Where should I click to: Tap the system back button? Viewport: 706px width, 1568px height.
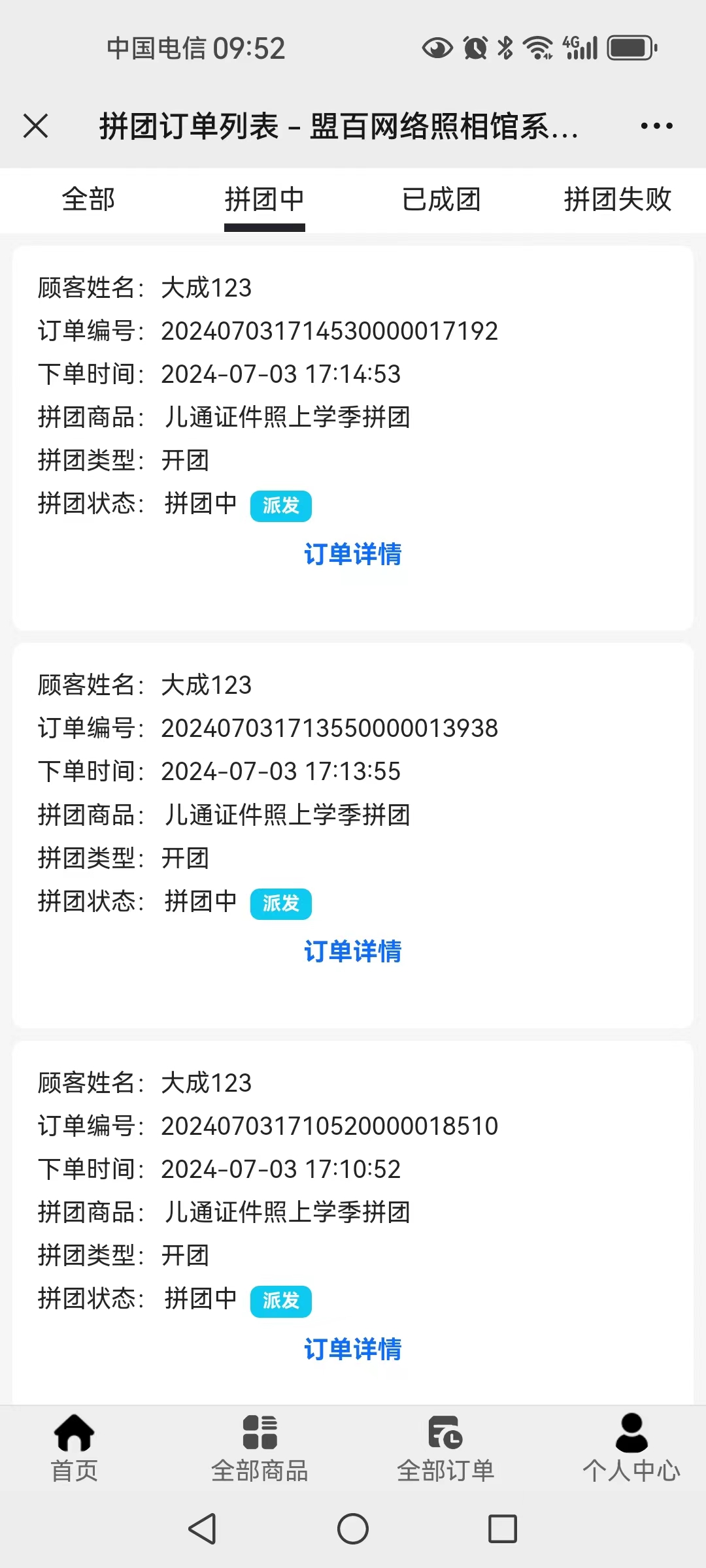[x=202, y=1529]
